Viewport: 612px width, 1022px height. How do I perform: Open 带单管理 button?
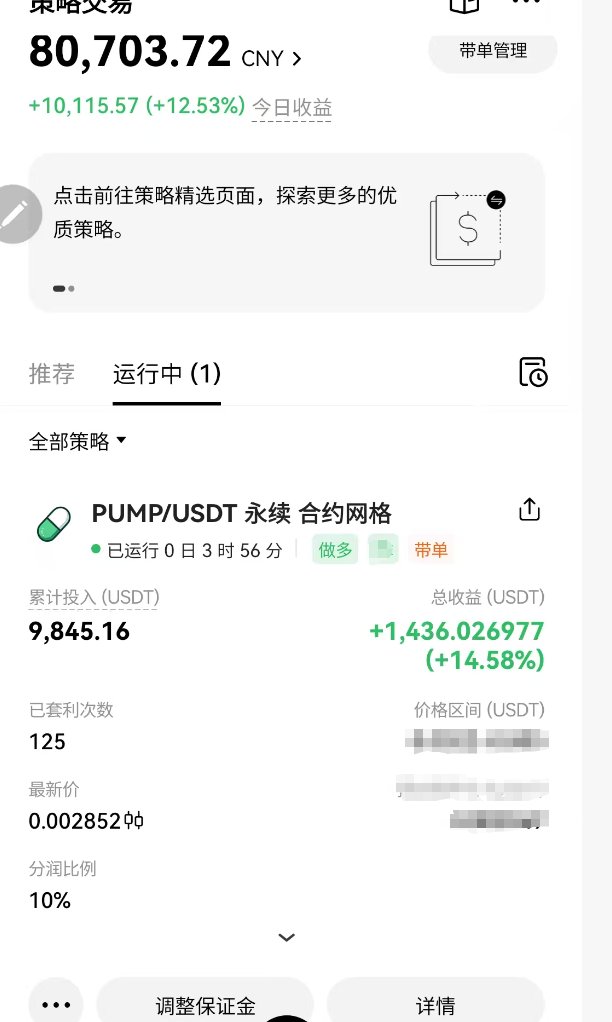point(493,51)
